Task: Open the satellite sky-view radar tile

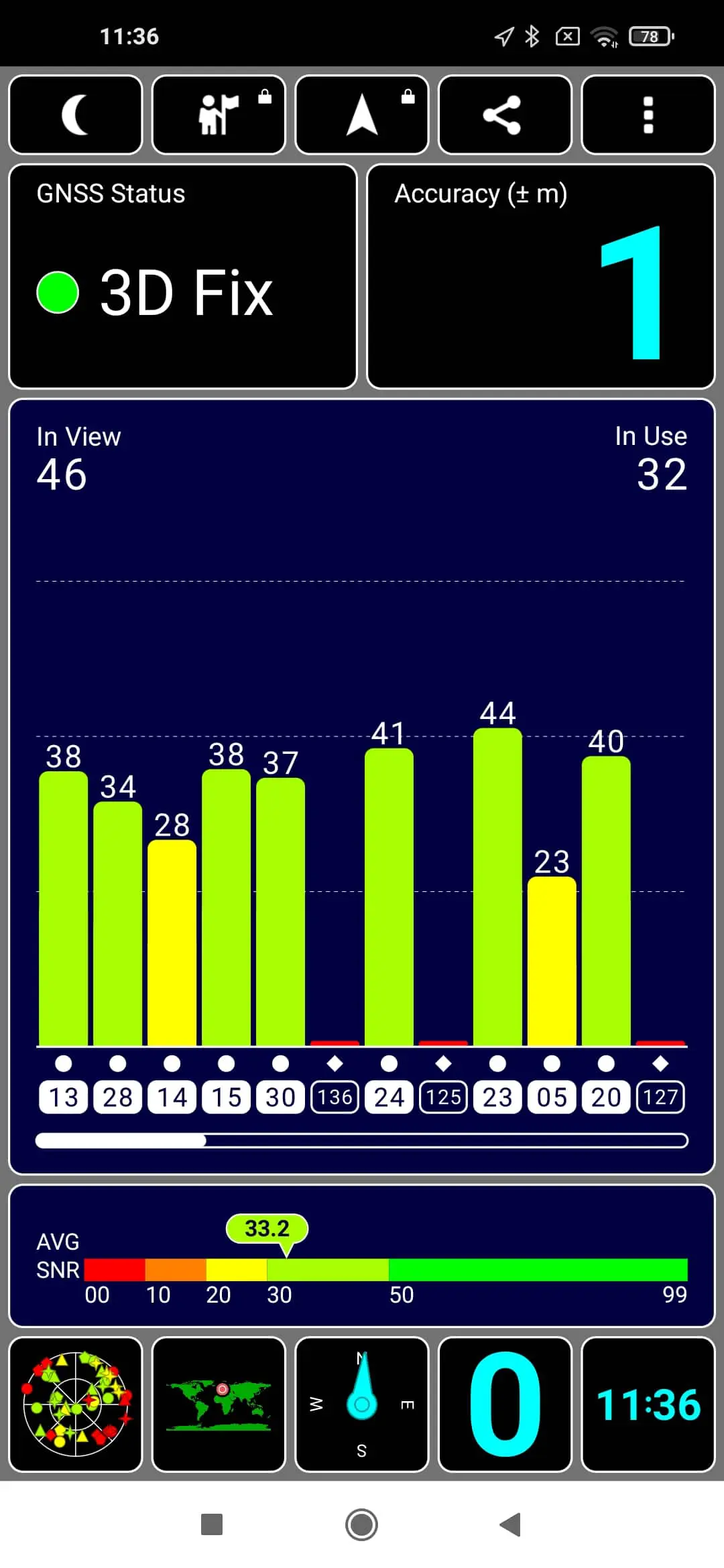Action: (x=76, y=1404)
